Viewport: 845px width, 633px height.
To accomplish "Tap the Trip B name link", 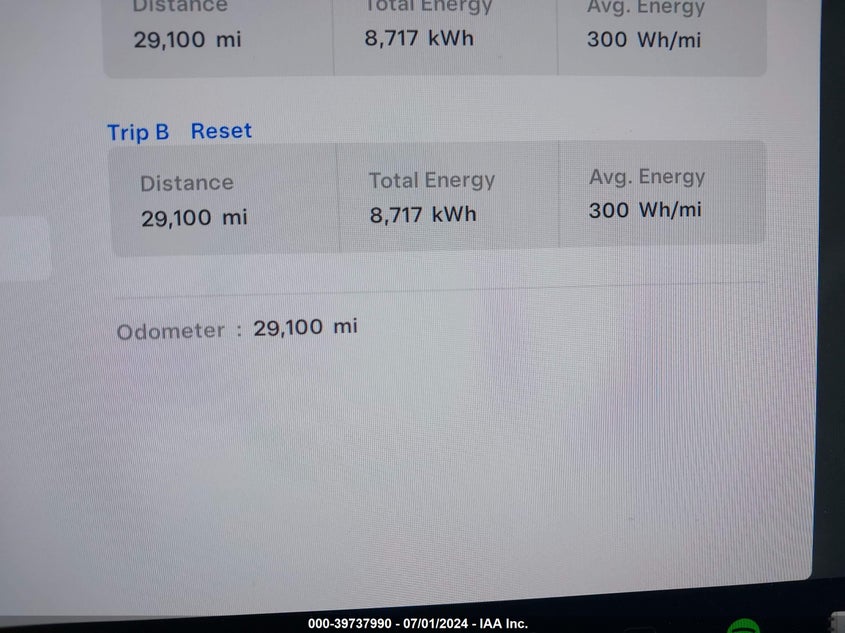I will (138, 132).
